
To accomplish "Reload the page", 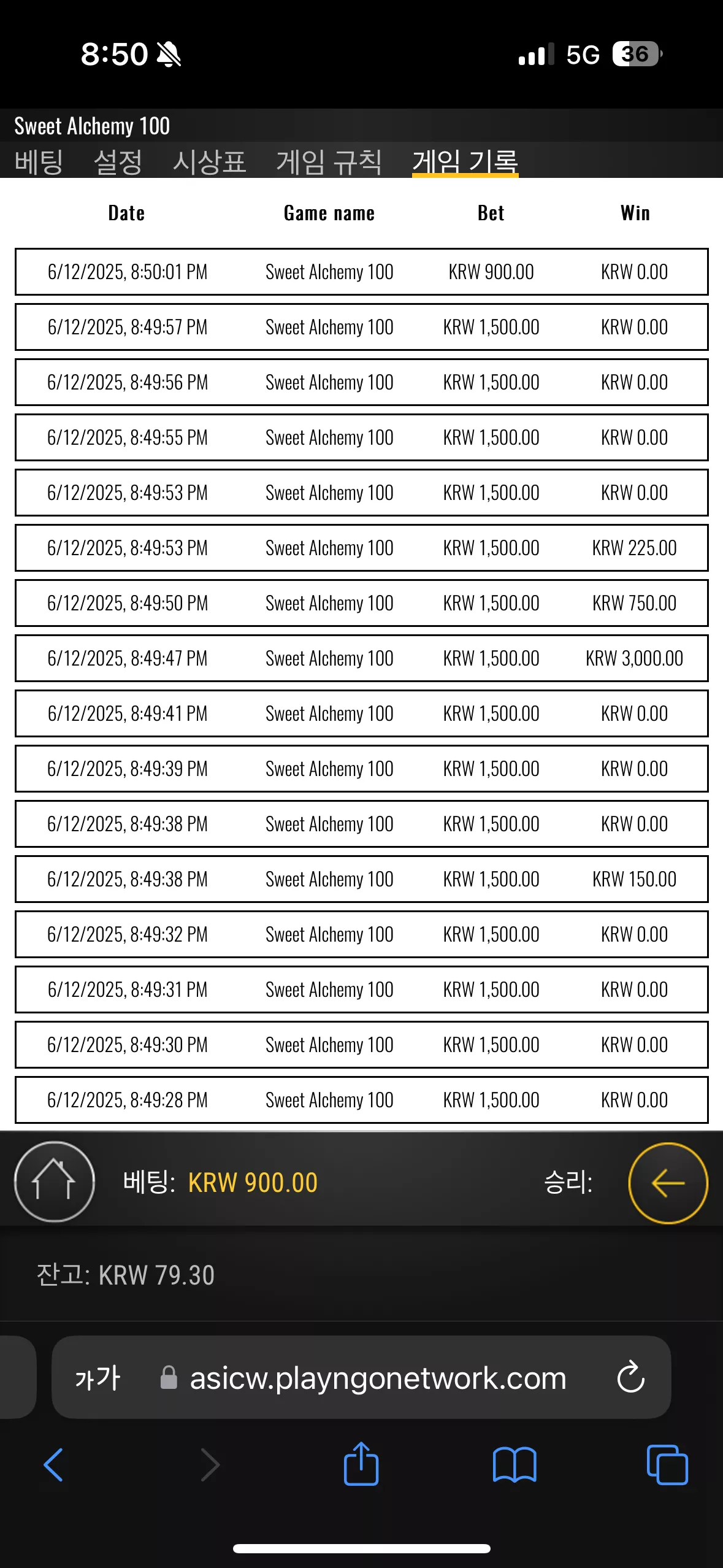I will [630, 1378].
